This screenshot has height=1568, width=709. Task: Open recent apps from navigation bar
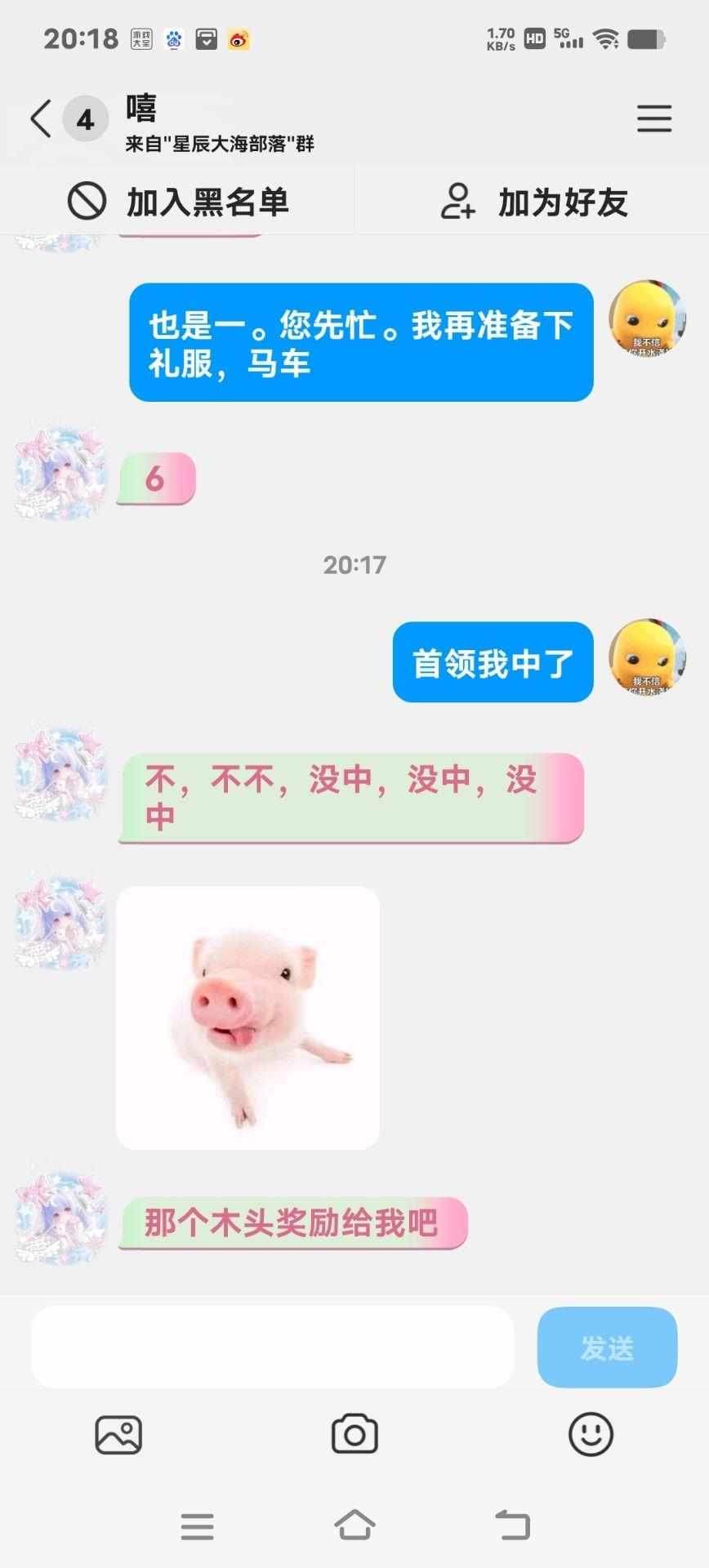pyautogui.click(x=197, y=1525)
